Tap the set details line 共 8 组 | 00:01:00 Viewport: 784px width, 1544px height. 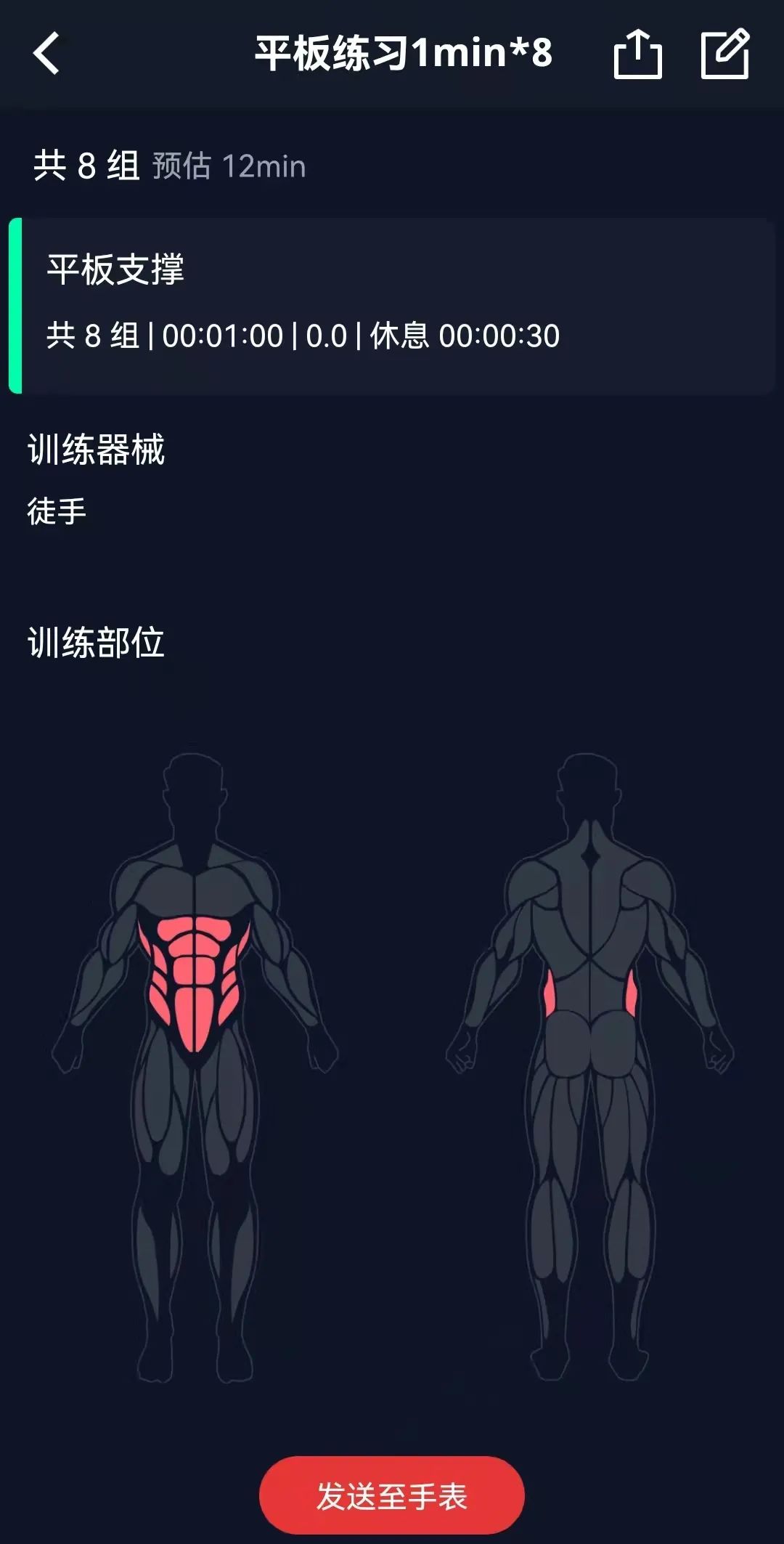303,336
